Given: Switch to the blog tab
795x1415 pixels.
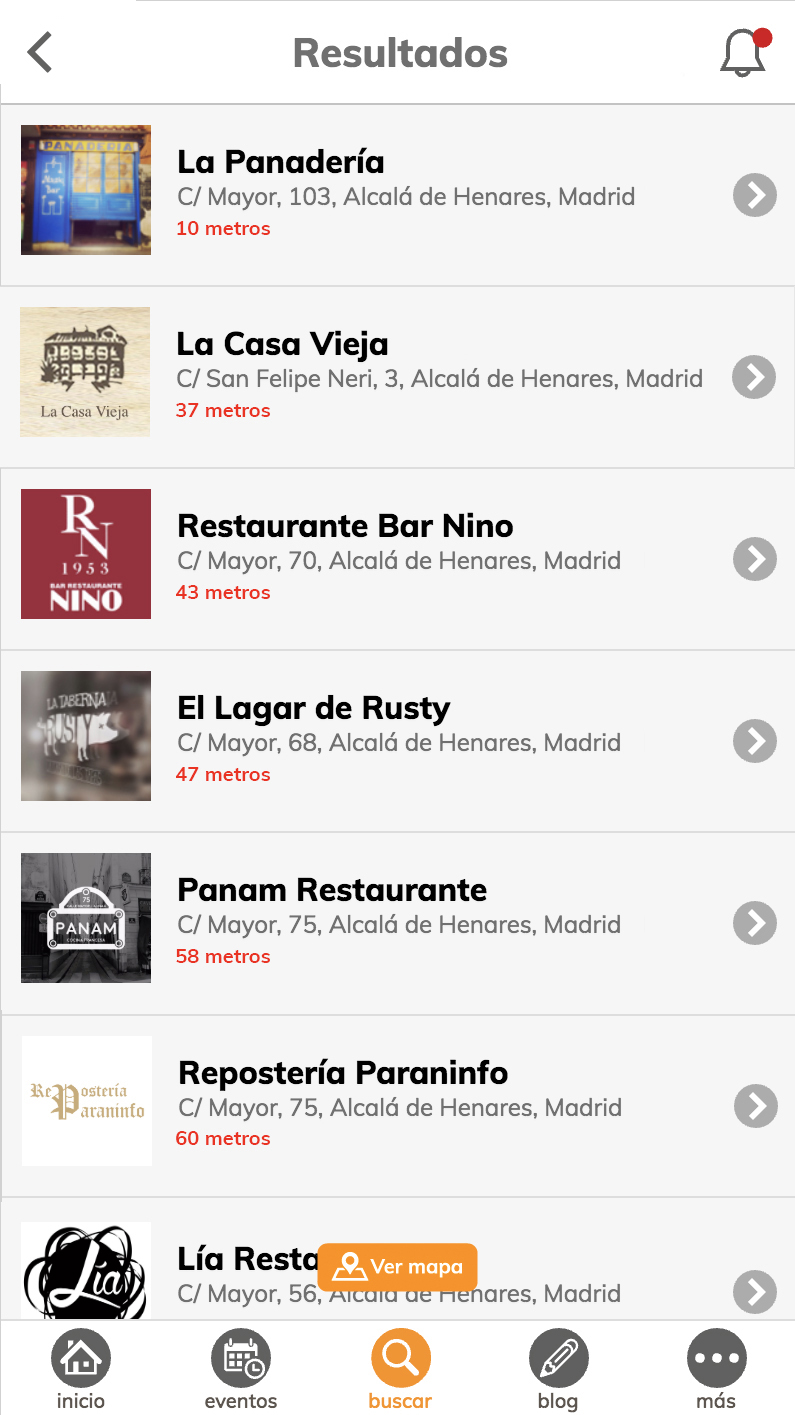Looking at the screenshot, I should [558, 1369].
